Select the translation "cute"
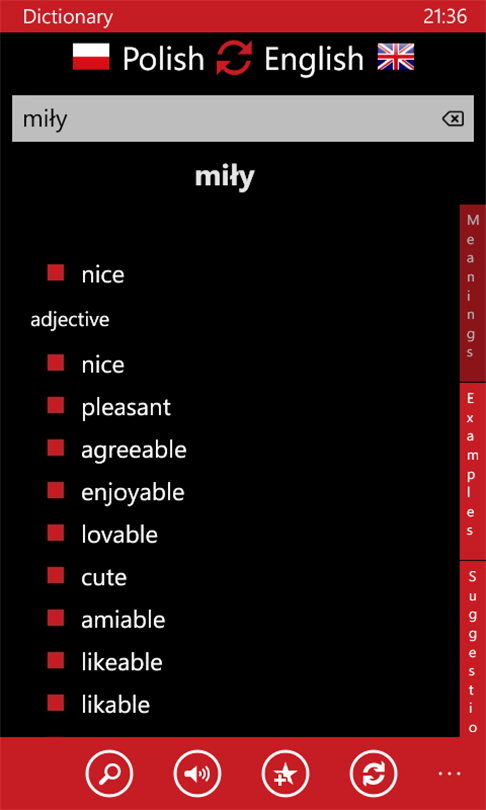 click(104, 577)
